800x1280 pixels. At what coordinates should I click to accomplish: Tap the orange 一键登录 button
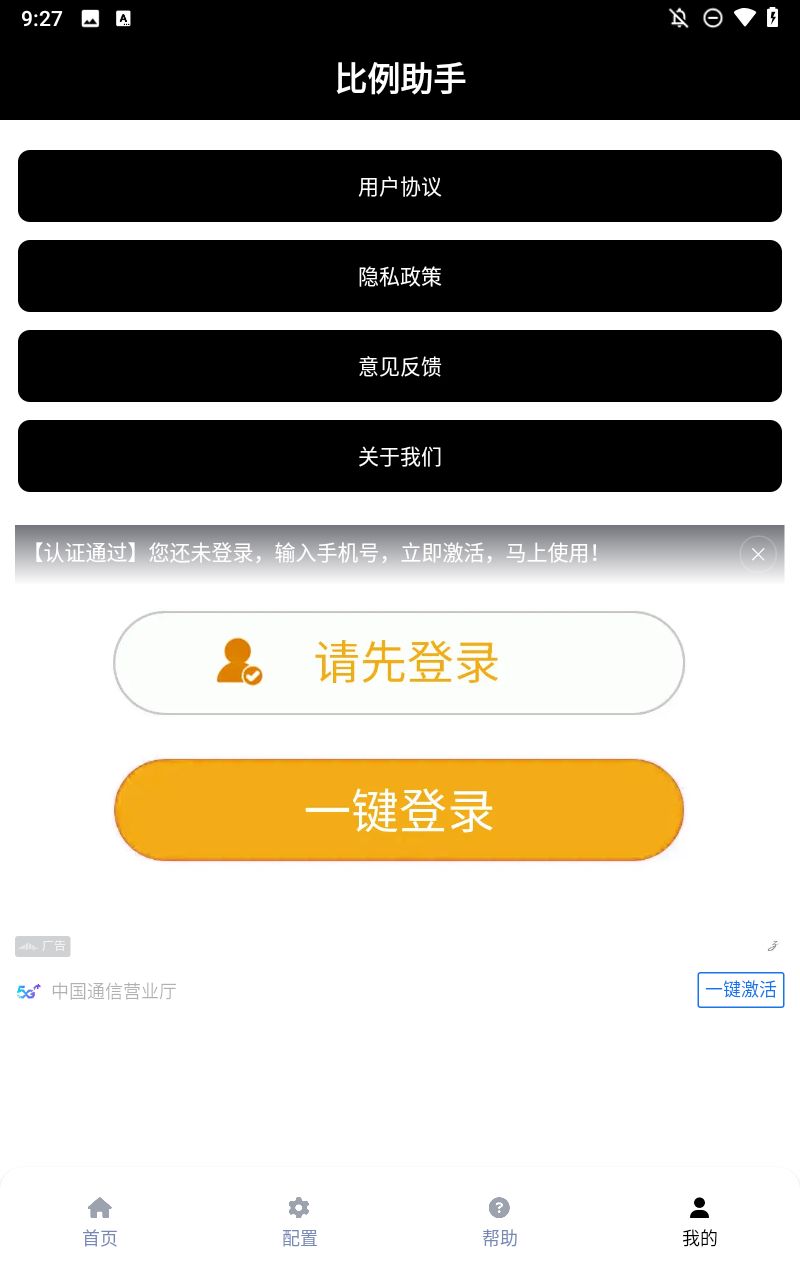coord(399,810)
